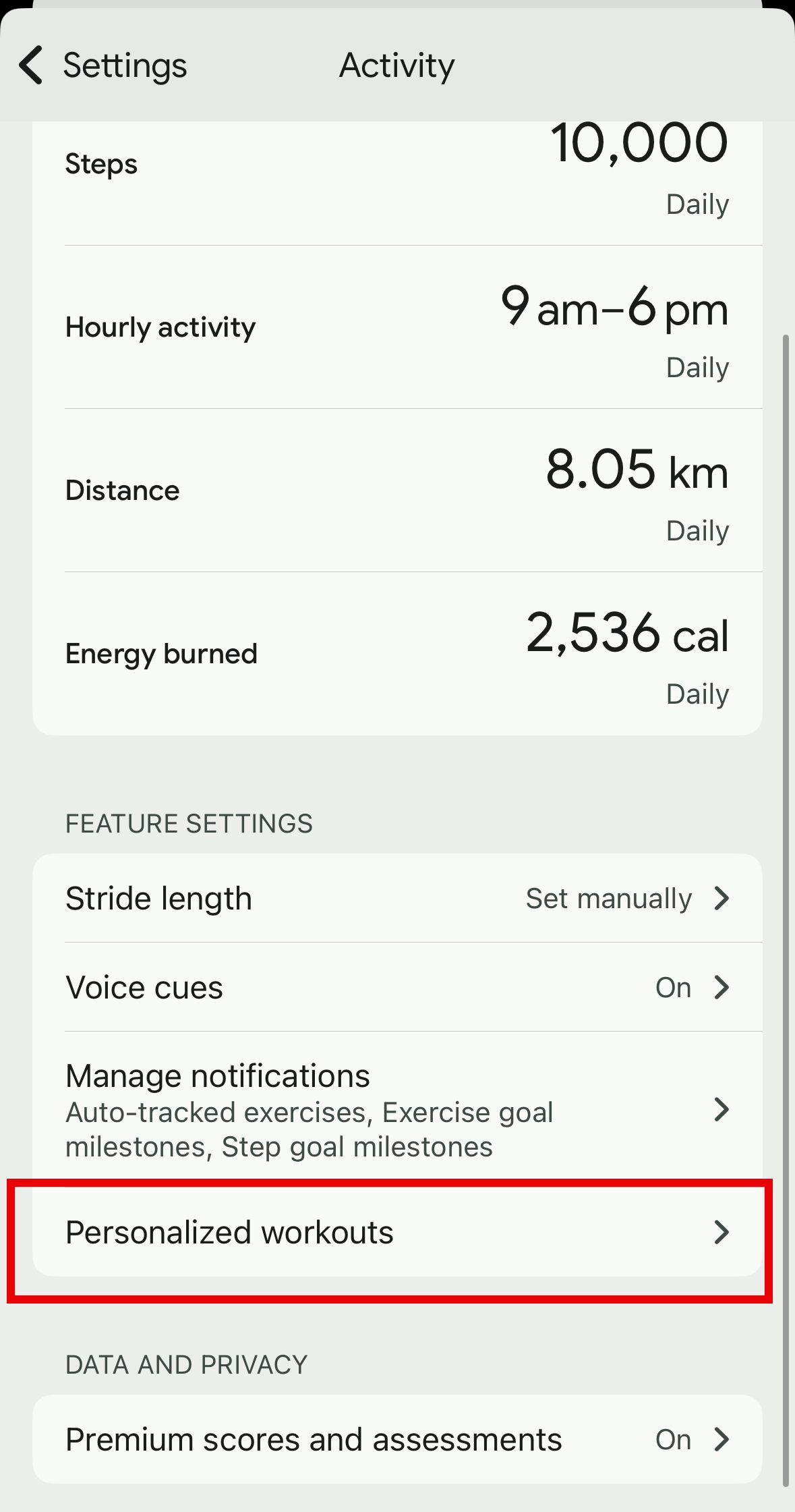Open the Stride length chevron
This screenshot has width=795, height=1512.
tap(722, 898)
